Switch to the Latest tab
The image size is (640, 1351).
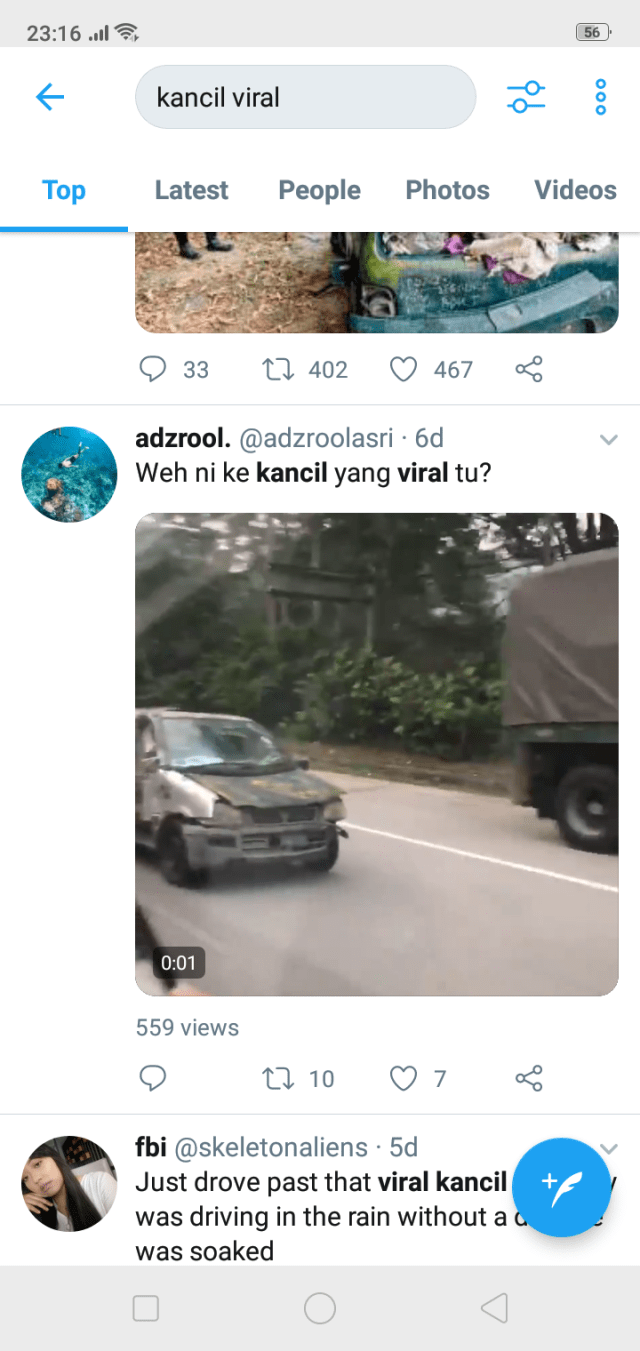click(191, 190)
